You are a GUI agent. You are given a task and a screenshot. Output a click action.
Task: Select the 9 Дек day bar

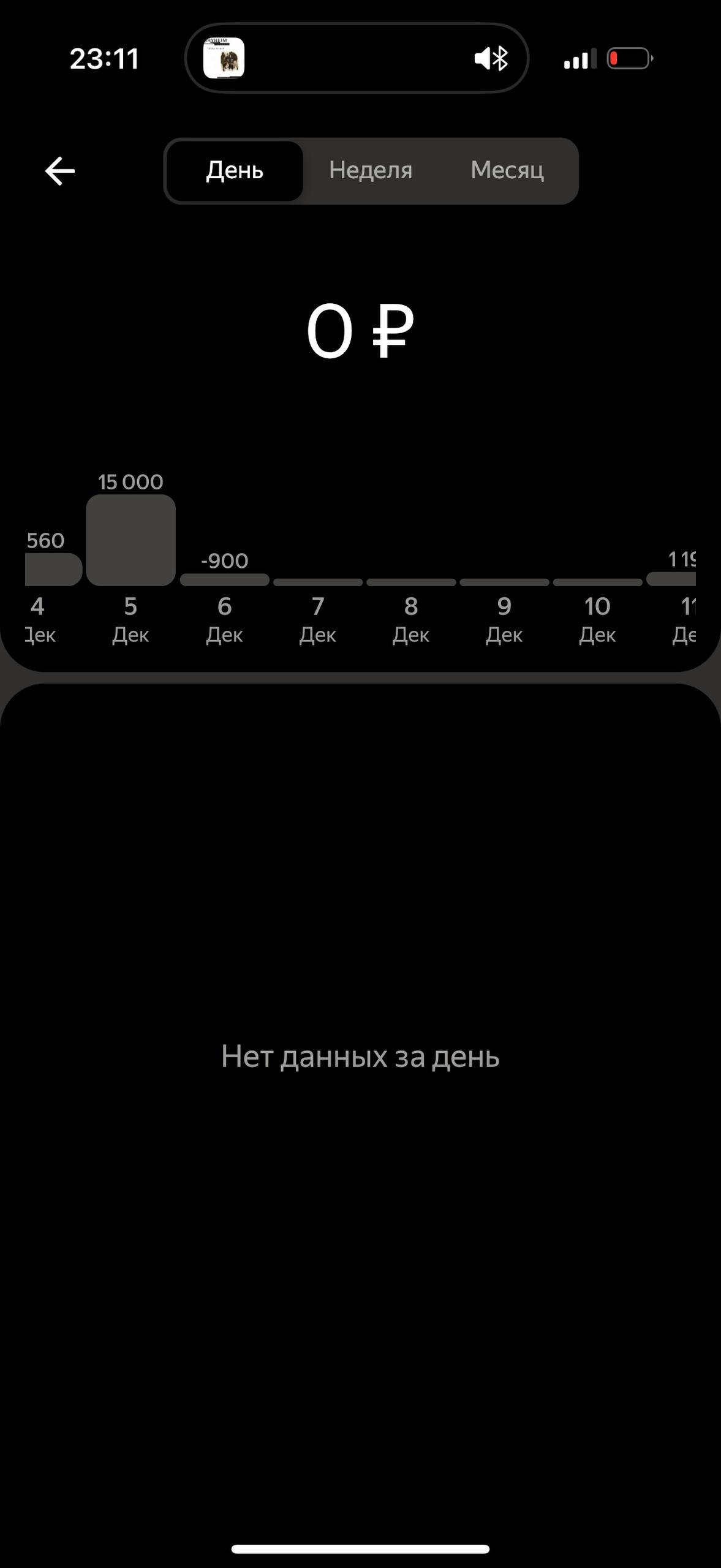[504, 582]
